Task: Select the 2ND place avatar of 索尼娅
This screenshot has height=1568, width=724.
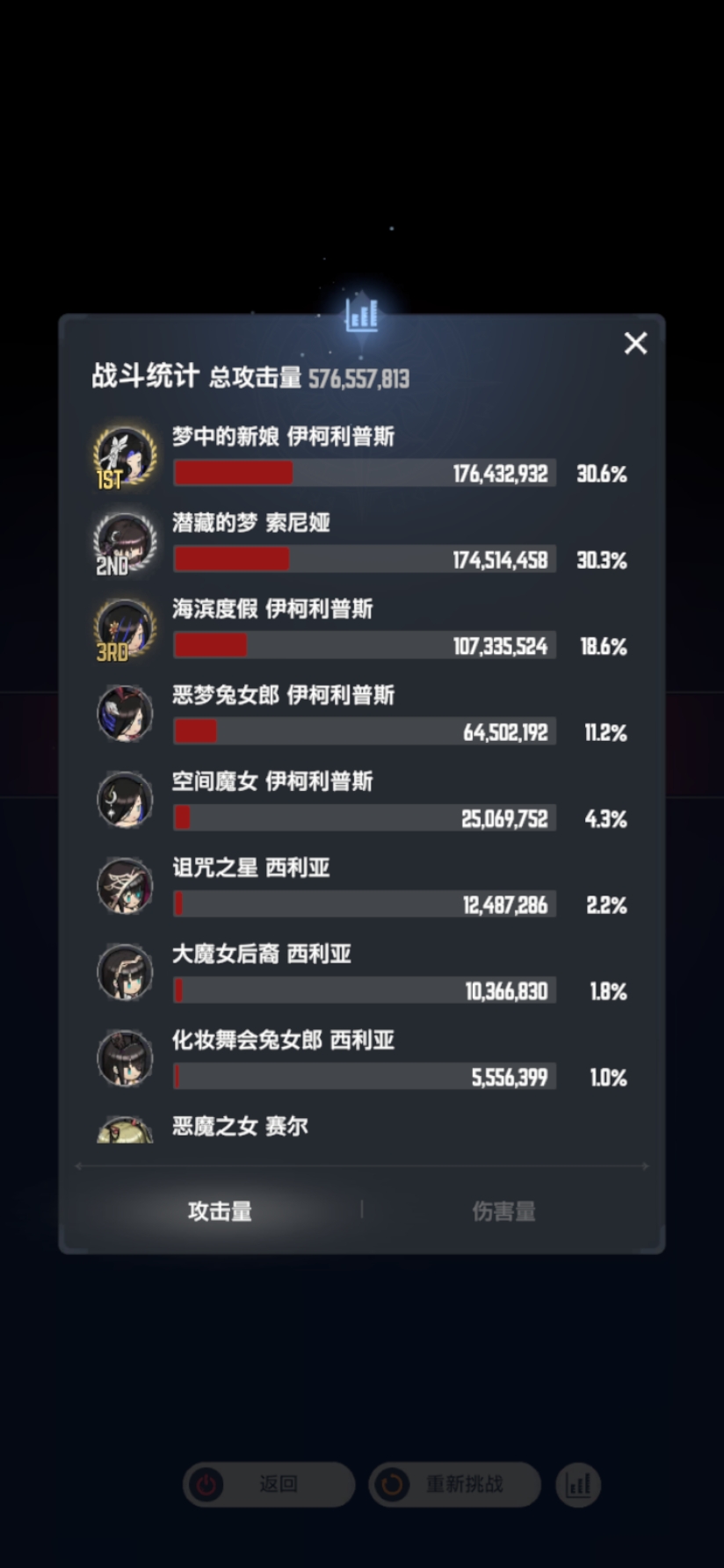Action: pos(123,542)
